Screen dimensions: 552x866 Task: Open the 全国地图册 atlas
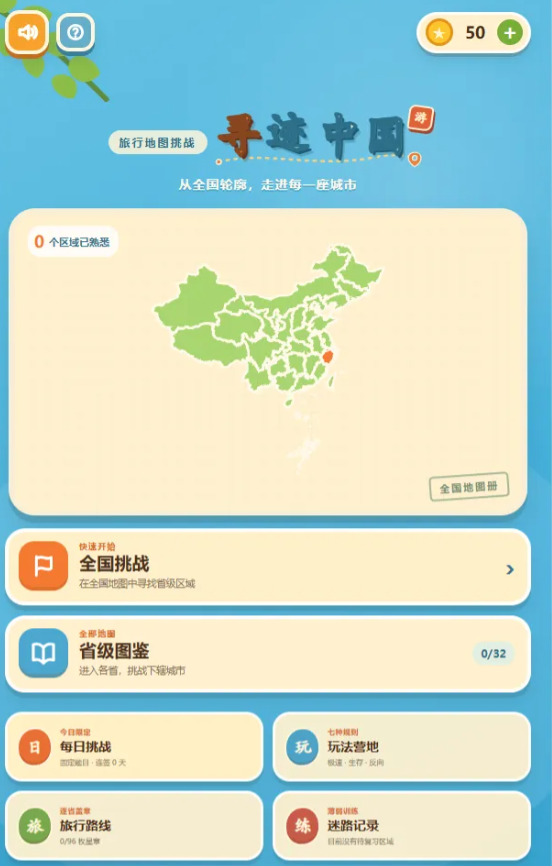point(469,487)
